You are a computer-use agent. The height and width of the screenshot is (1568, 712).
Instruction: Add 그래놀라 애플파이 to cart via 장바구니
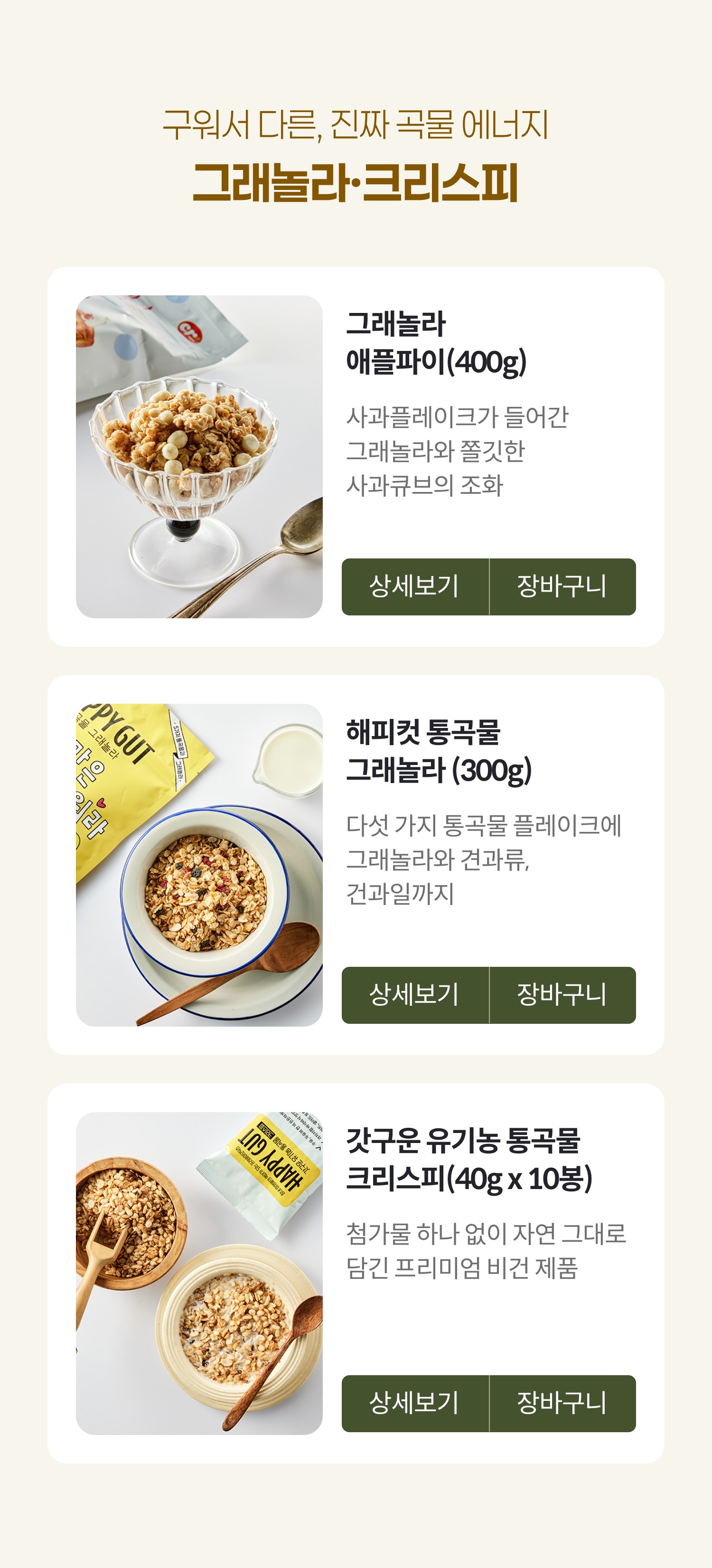(563, 586)
